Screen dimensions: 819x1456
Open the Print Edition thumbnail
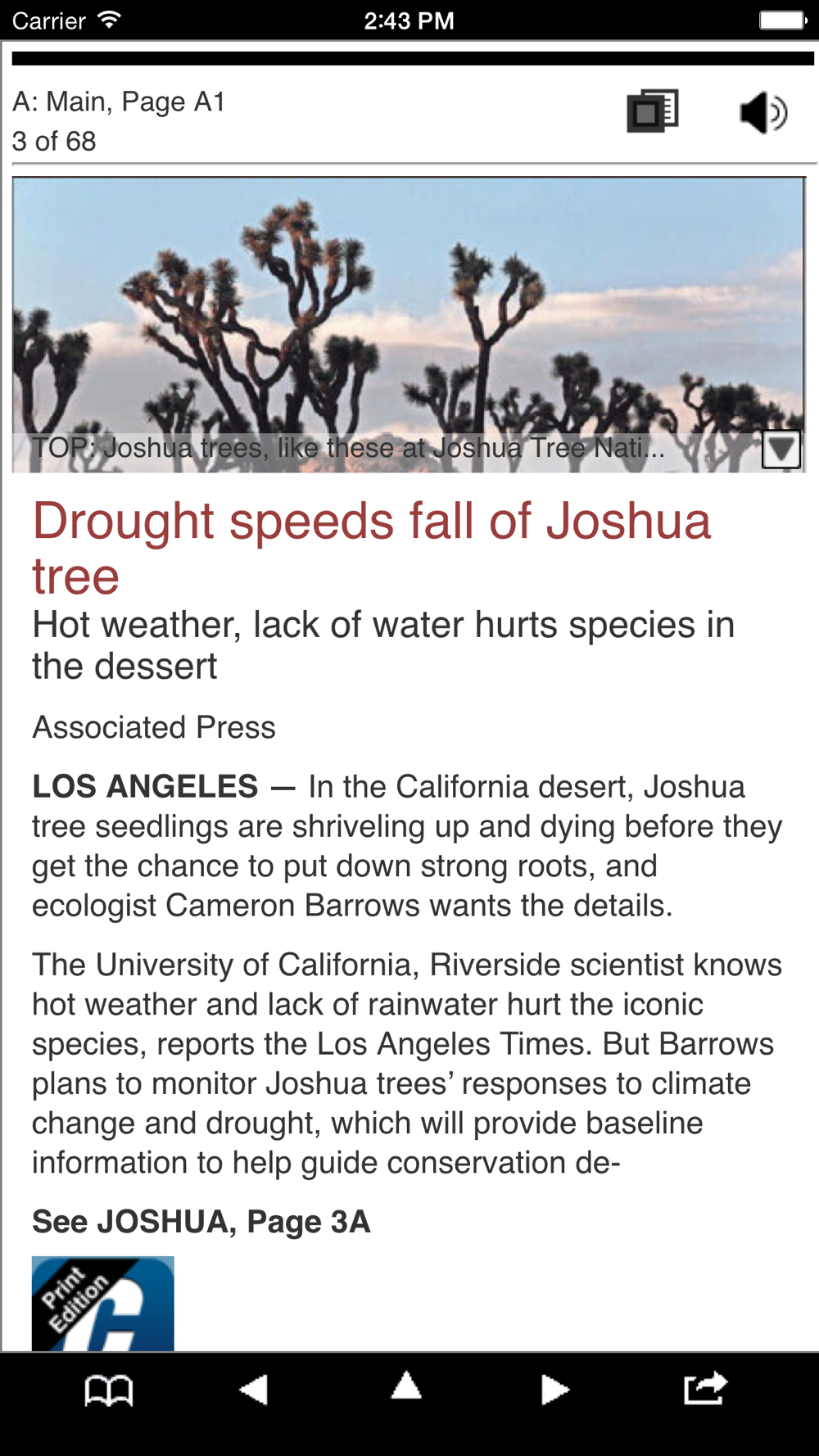pos(103,1304)
